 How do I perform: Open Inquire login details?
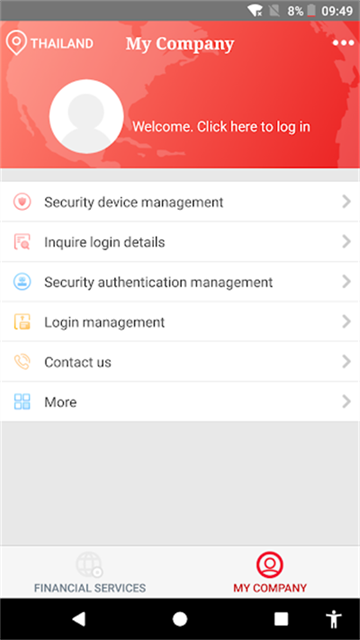coord(180,242)
